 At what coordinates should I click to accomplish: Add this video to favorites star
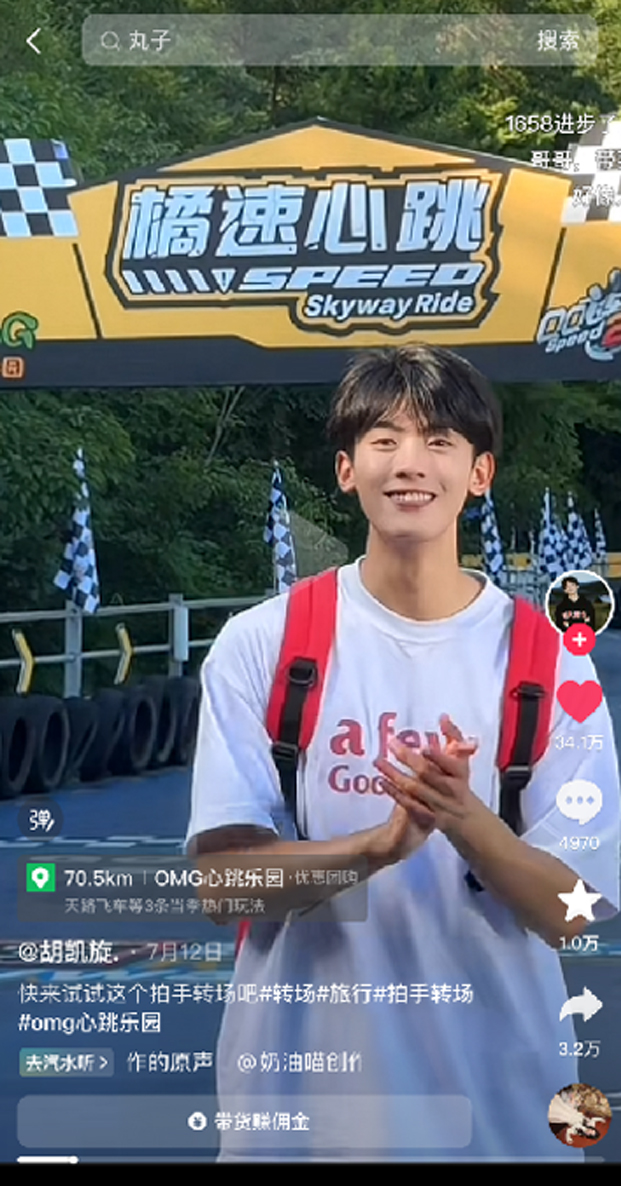(579, 902)
